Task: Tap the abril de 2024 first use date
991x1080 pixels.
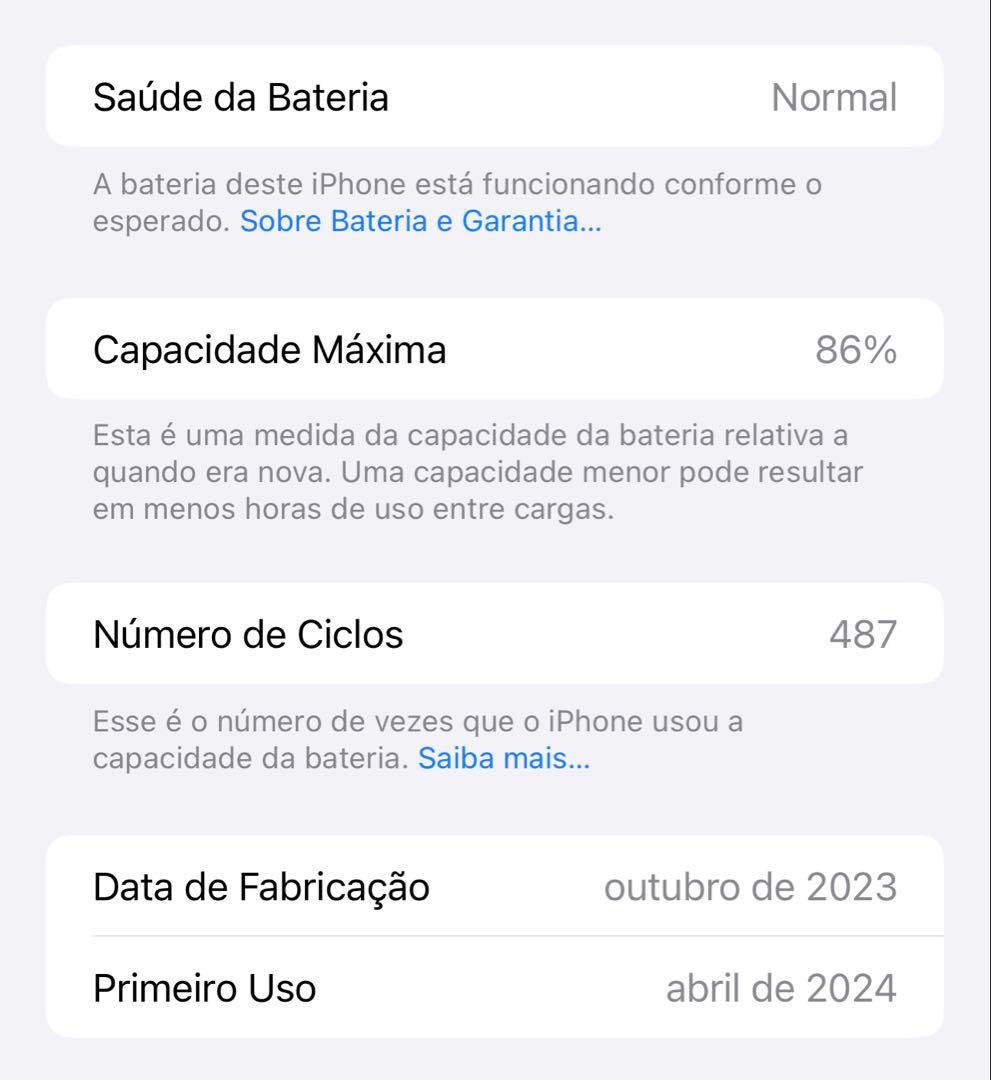Action: tap(782, 987)
